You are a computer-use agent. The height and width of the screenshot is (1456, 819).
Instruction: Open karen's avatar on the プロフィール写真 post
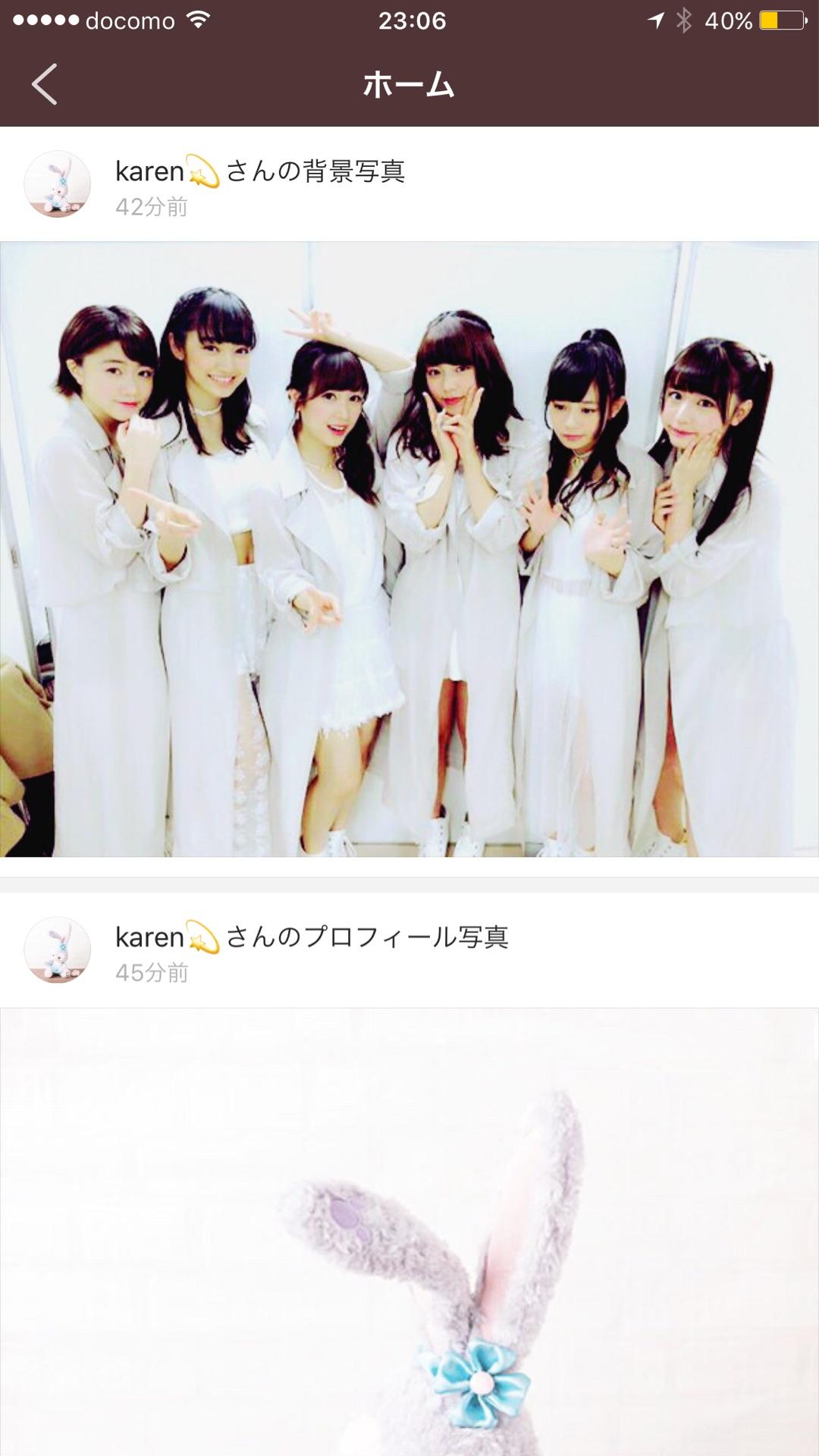tap(58, 950)
